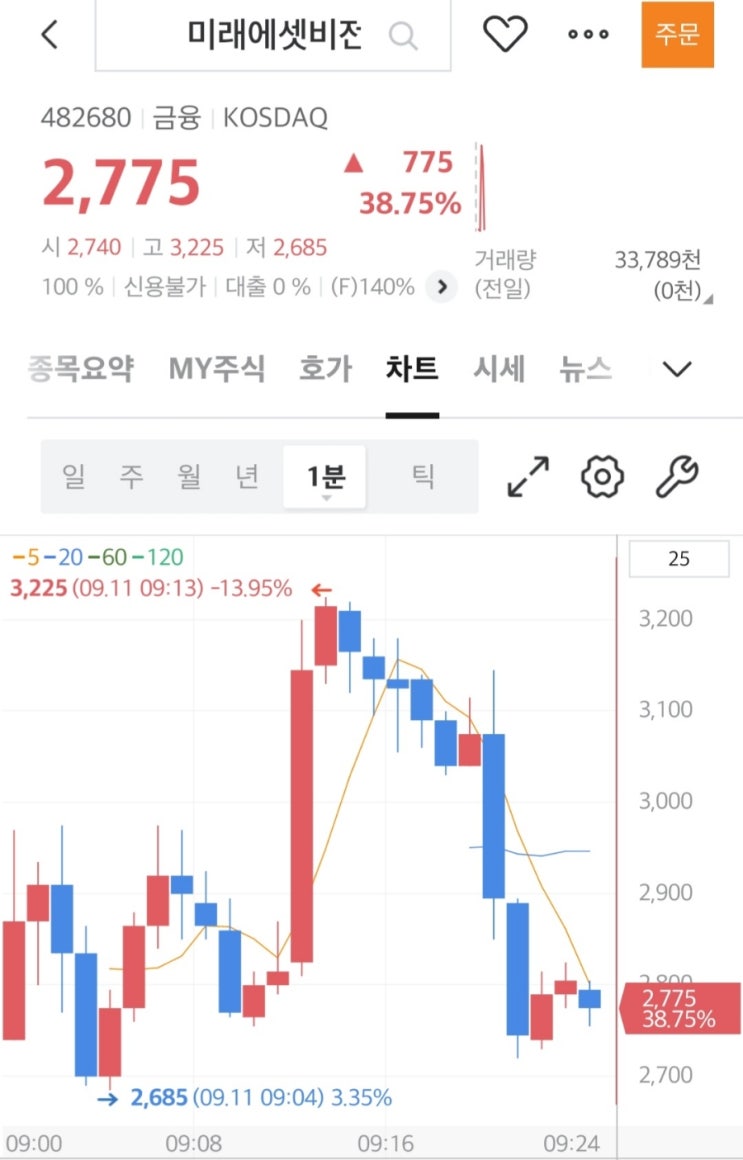Go back with the top-left arrow

49,34
